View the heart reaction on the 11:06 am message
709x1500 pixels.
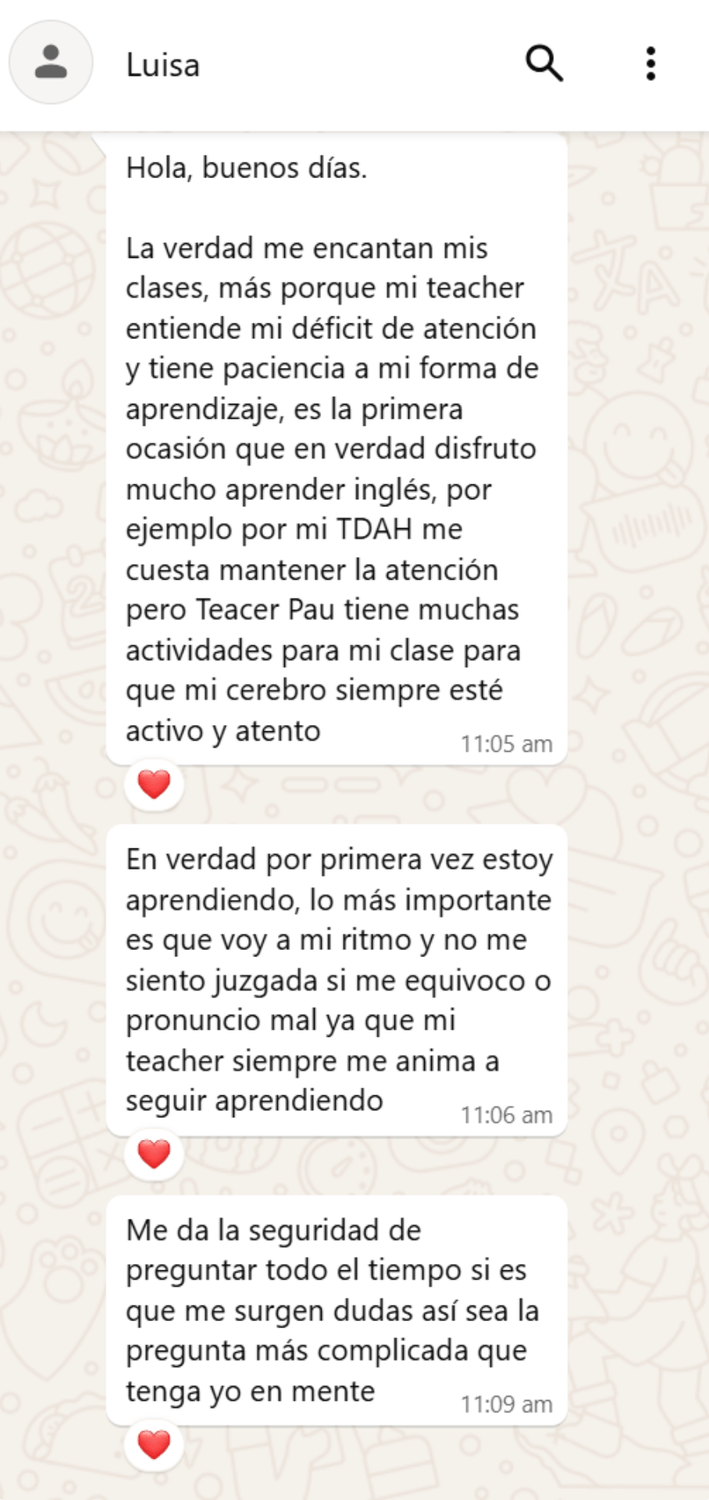[154, 1155]
